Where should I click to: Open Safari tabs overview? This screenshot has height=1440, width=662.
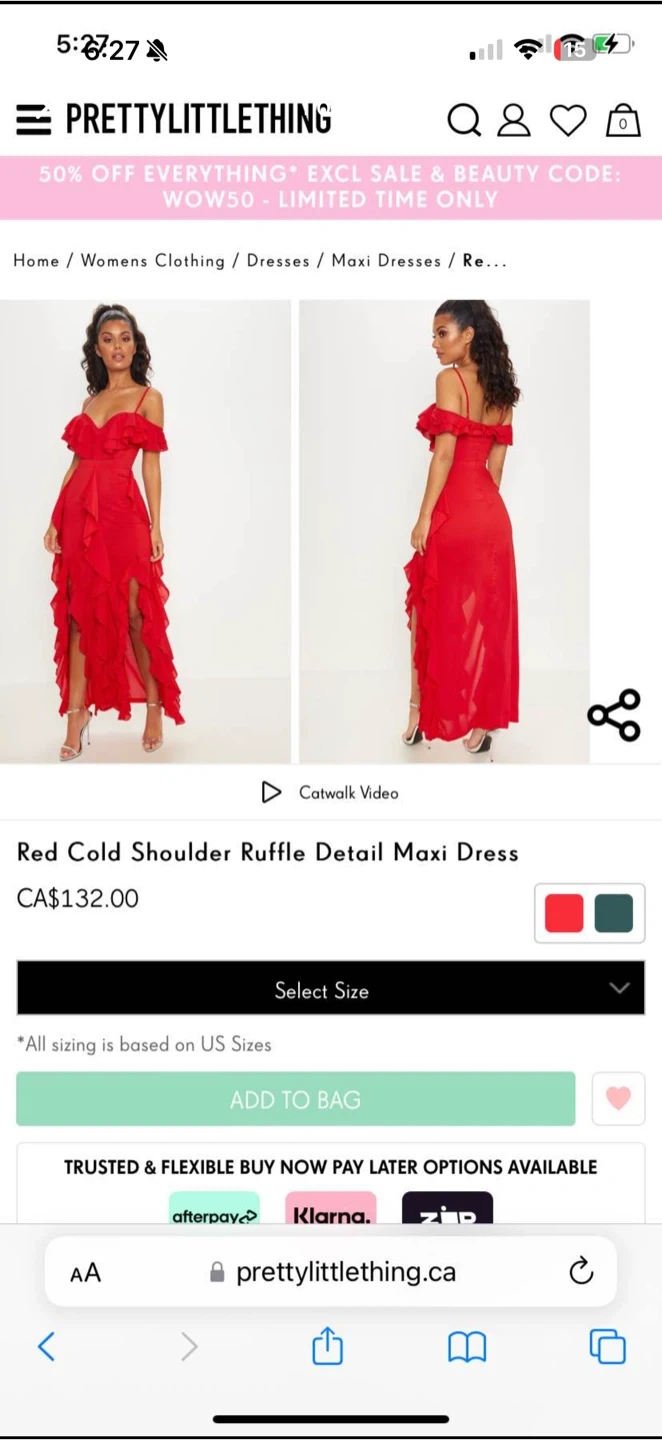[607, 1347]
